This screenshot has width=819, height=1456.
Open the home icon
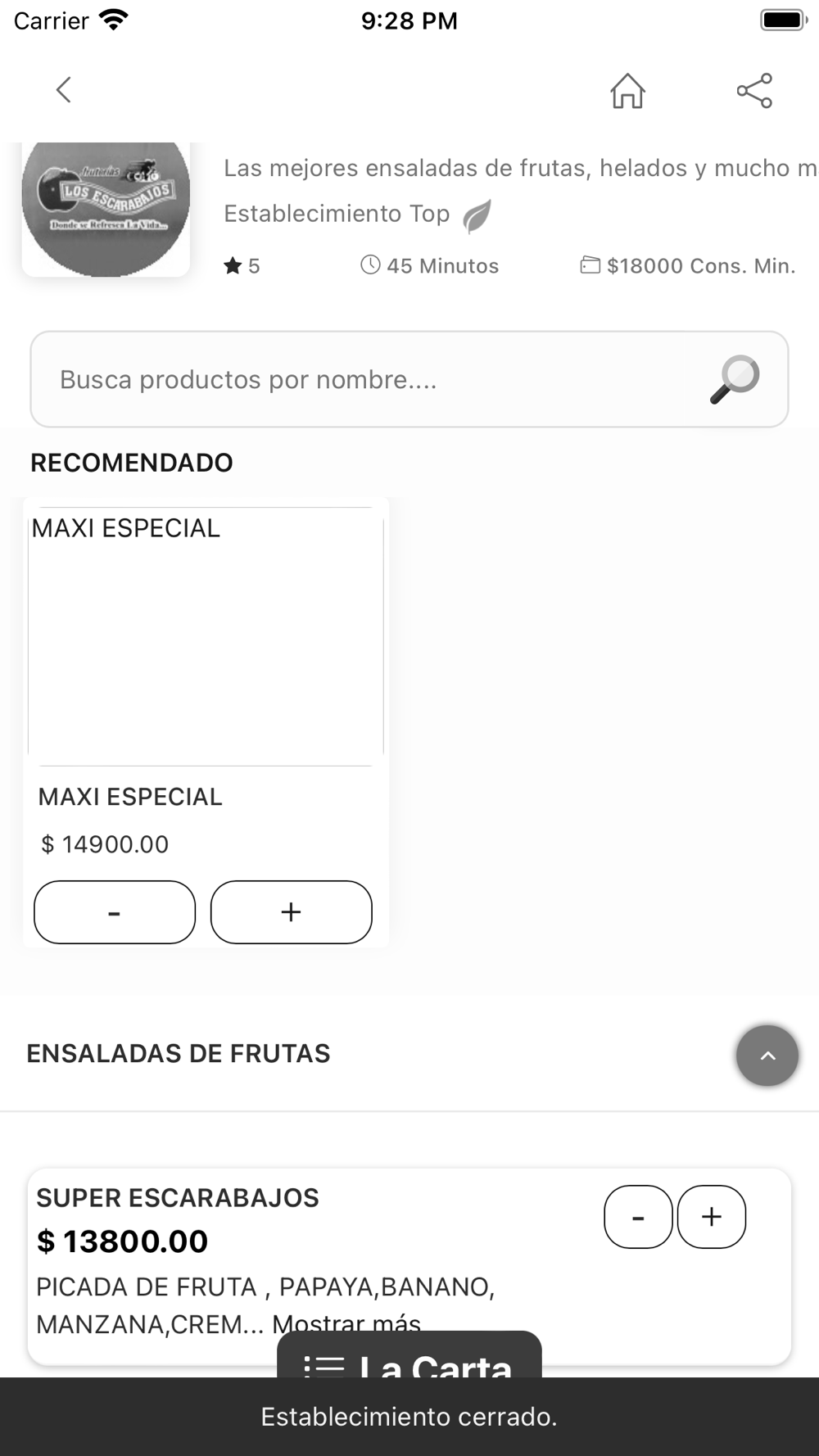click(x=627, y=91)
